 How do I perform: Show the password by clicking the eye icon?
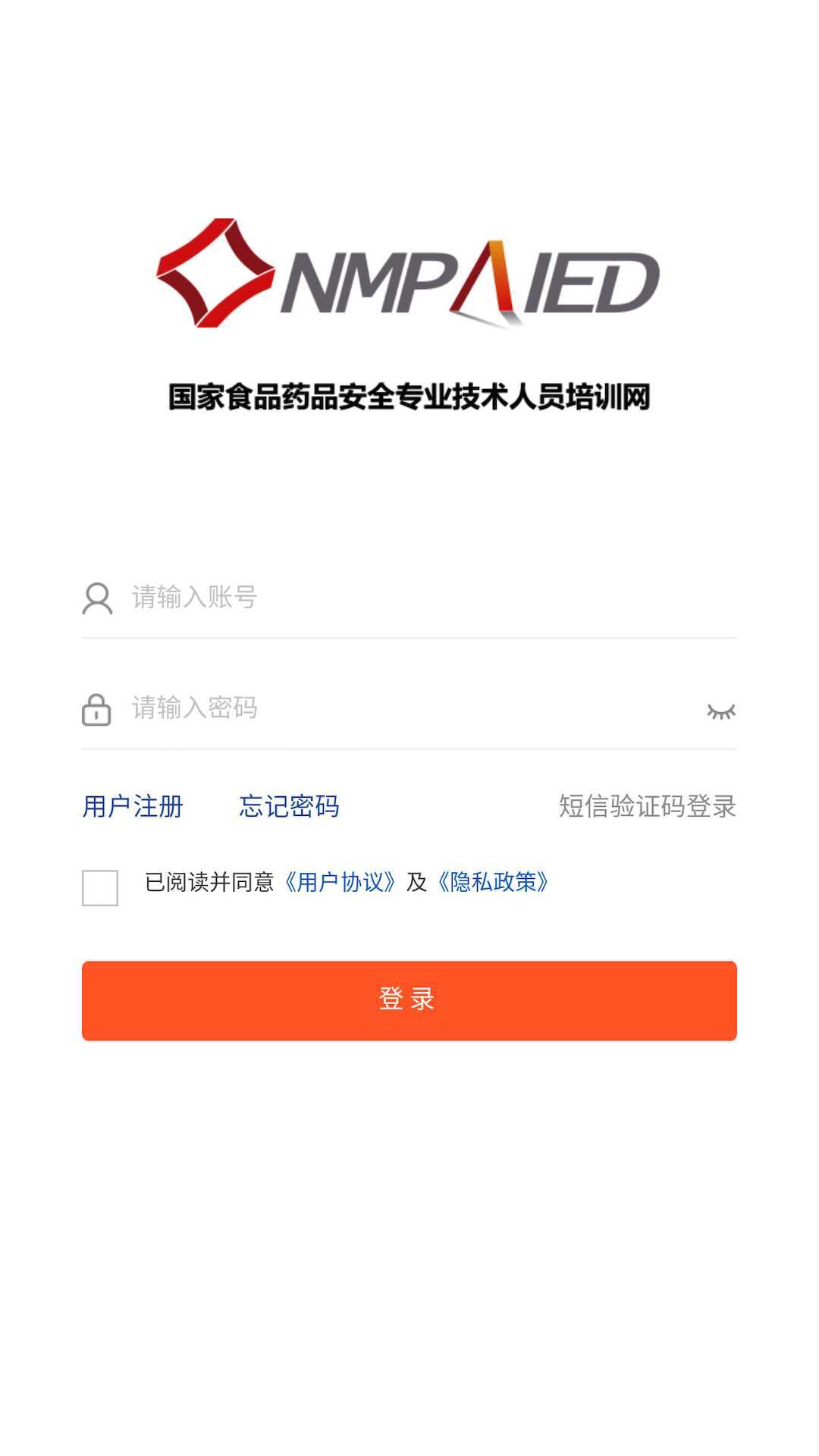point(720,710)
